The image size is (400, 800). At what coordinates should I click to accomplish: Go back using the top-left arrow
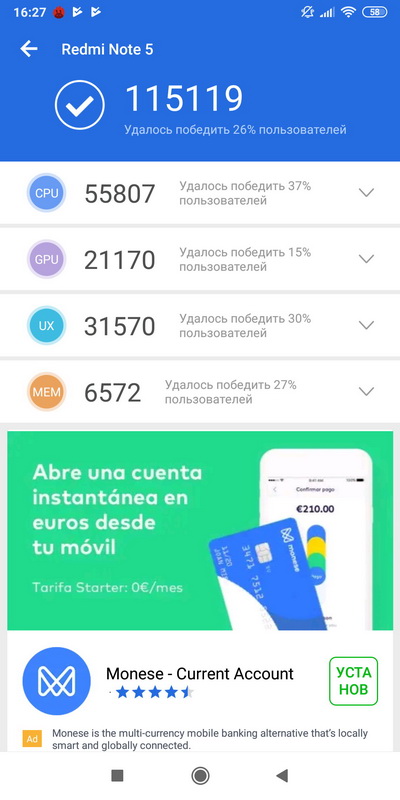29,49
